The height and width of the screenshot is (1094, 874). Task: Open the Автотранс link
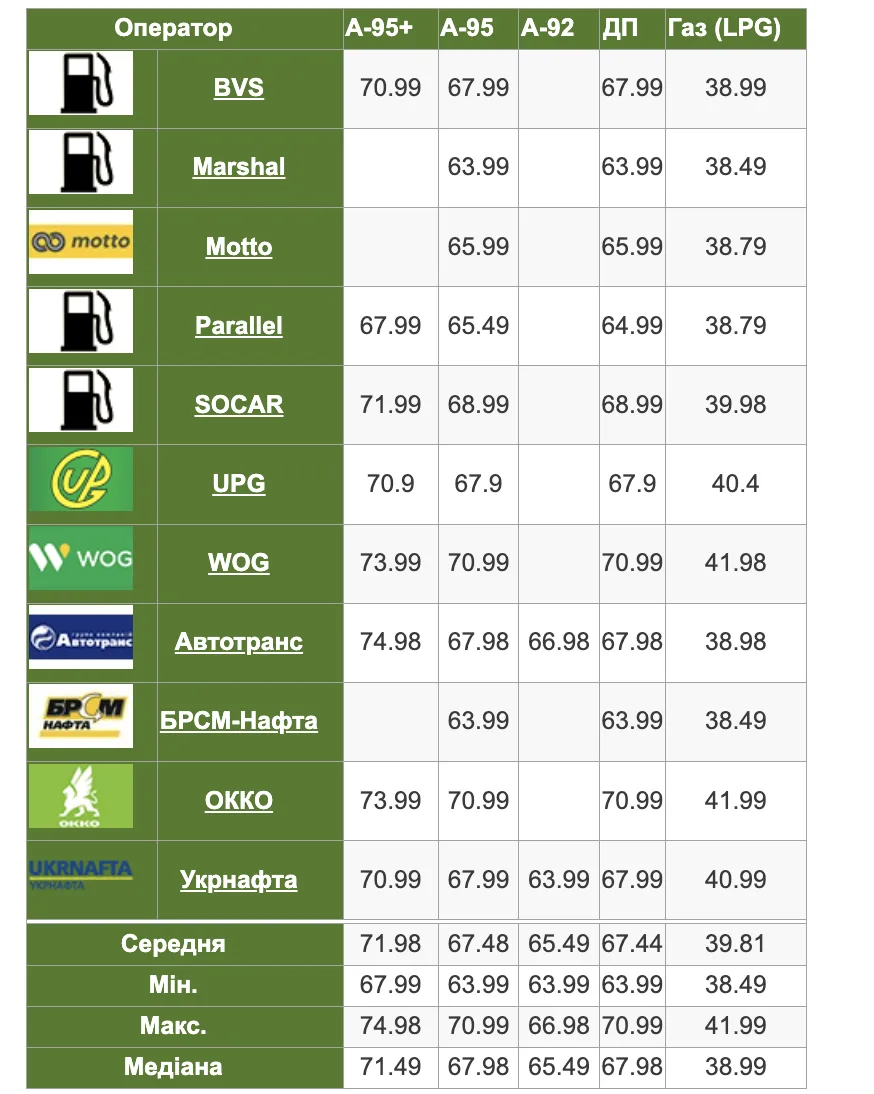238,642
